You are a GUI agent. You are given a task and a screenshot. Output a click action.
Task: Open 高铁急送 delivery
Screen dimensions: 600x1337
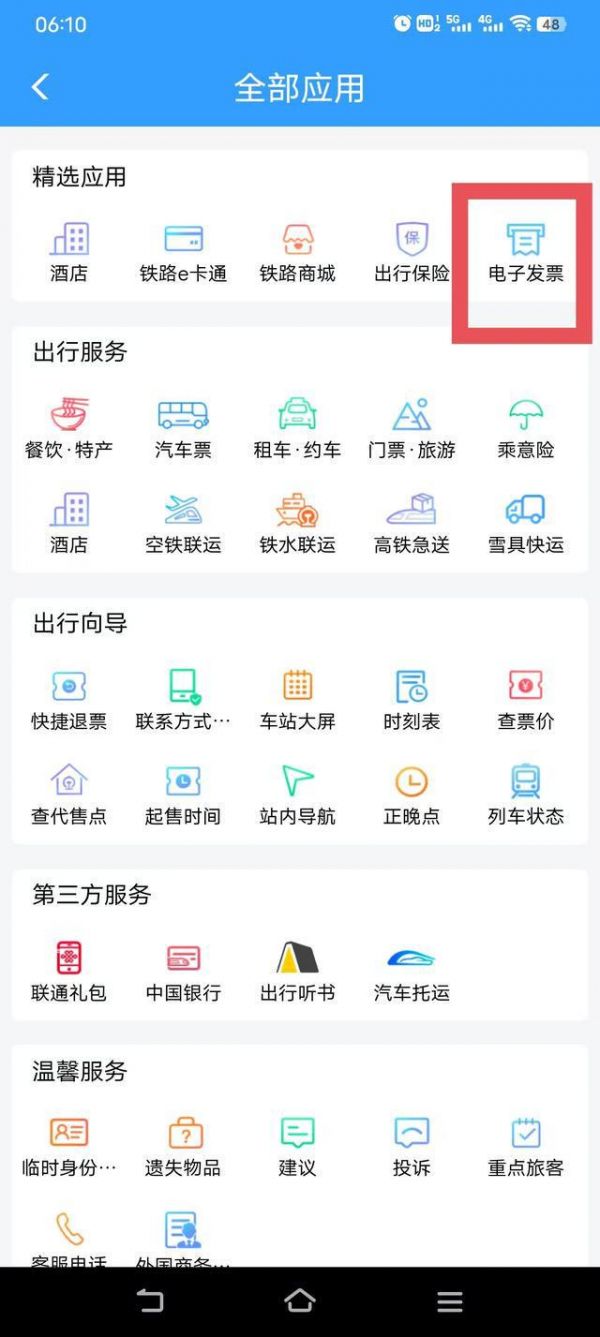[412, 522]
